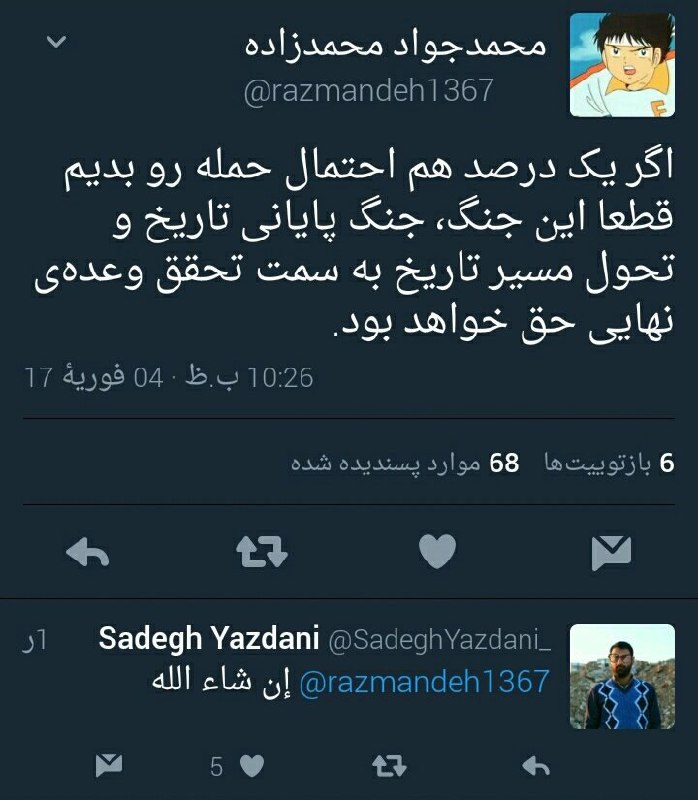Image resolution: width=698 pixels, height=800 pixels.
Task: Open the dropdown chevron on Mohammadjavad's tweet
Action: [58, 44]
